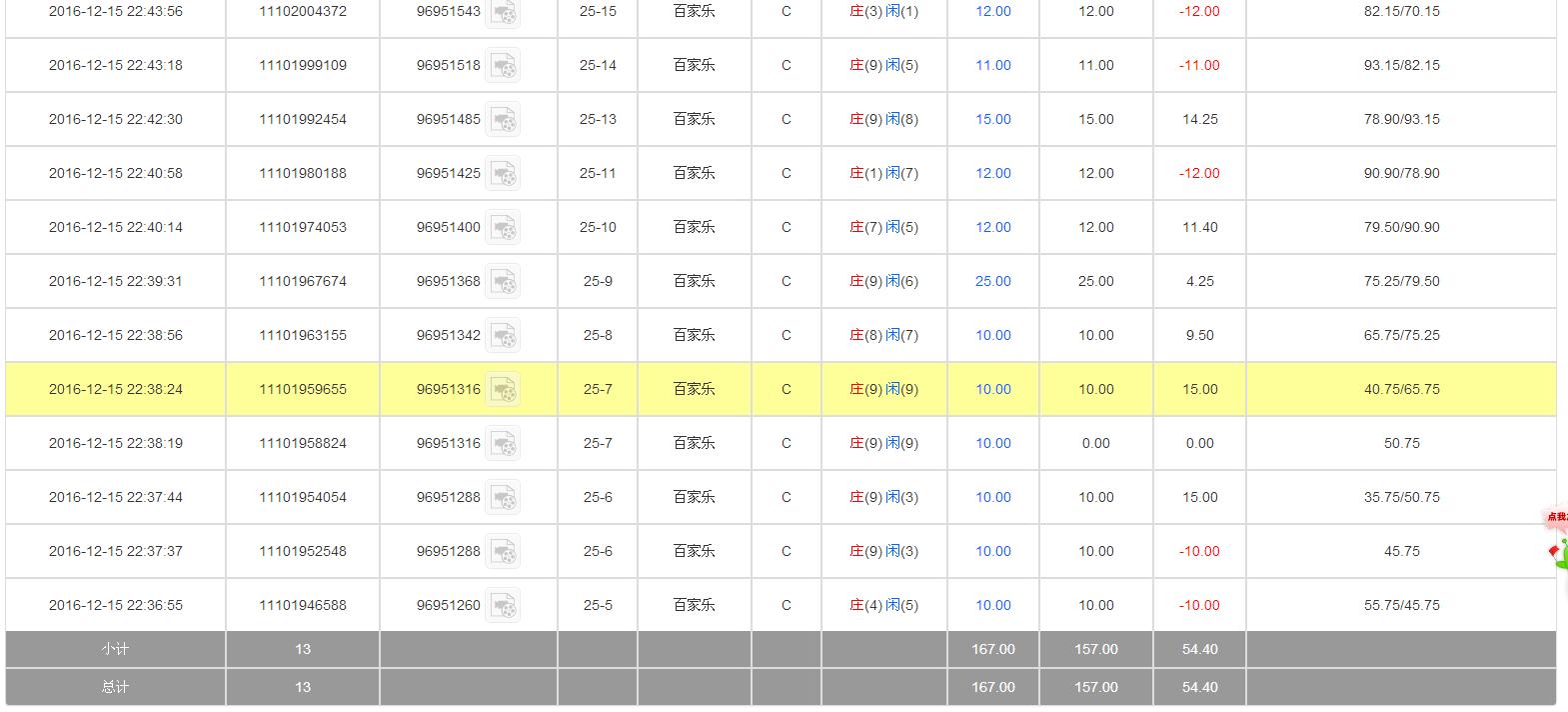Viewport: 1568px width, 712px height.
Task: Open the blue 25.00 bet amount link
Action: point(992,282)
